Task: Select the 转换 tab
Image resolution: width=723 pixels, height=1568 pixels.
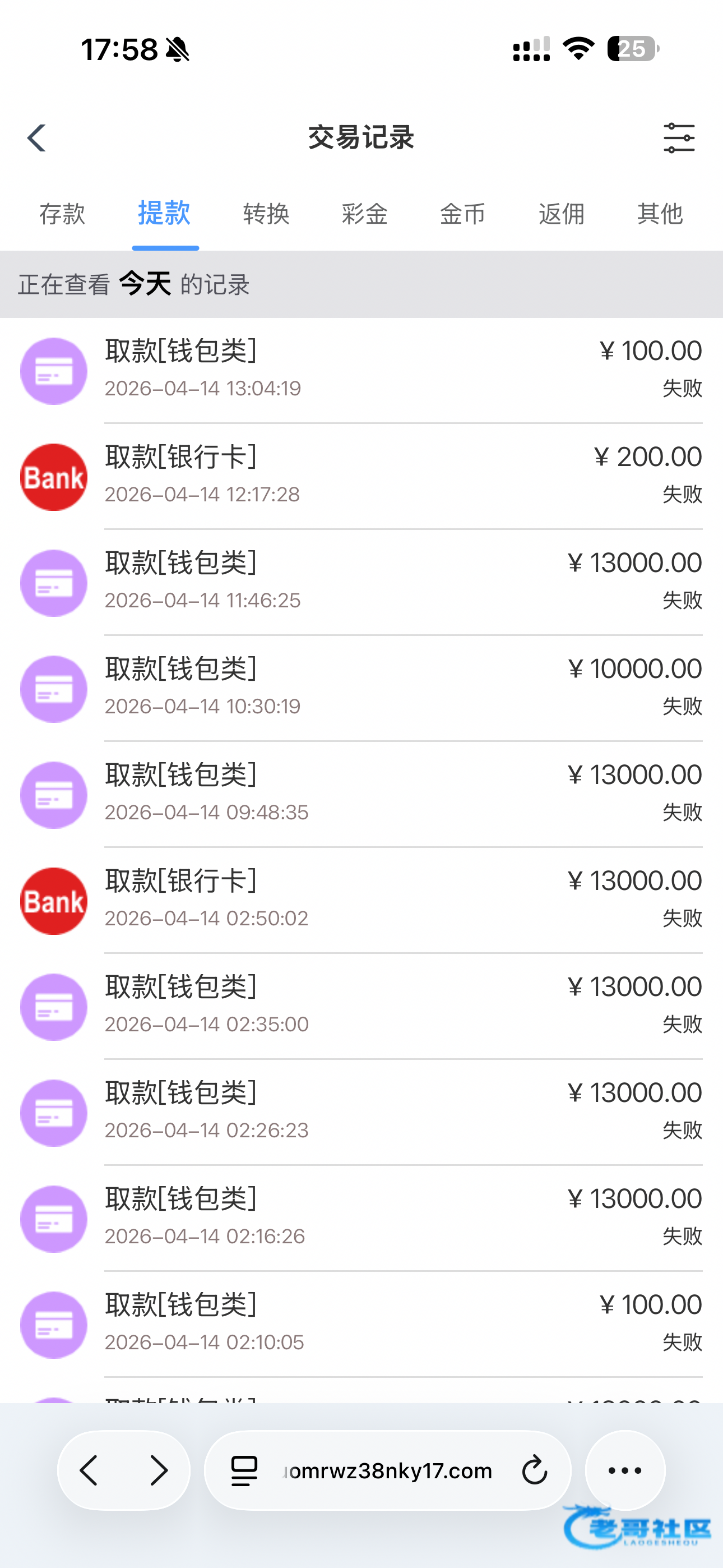Action: pos(266,214)
